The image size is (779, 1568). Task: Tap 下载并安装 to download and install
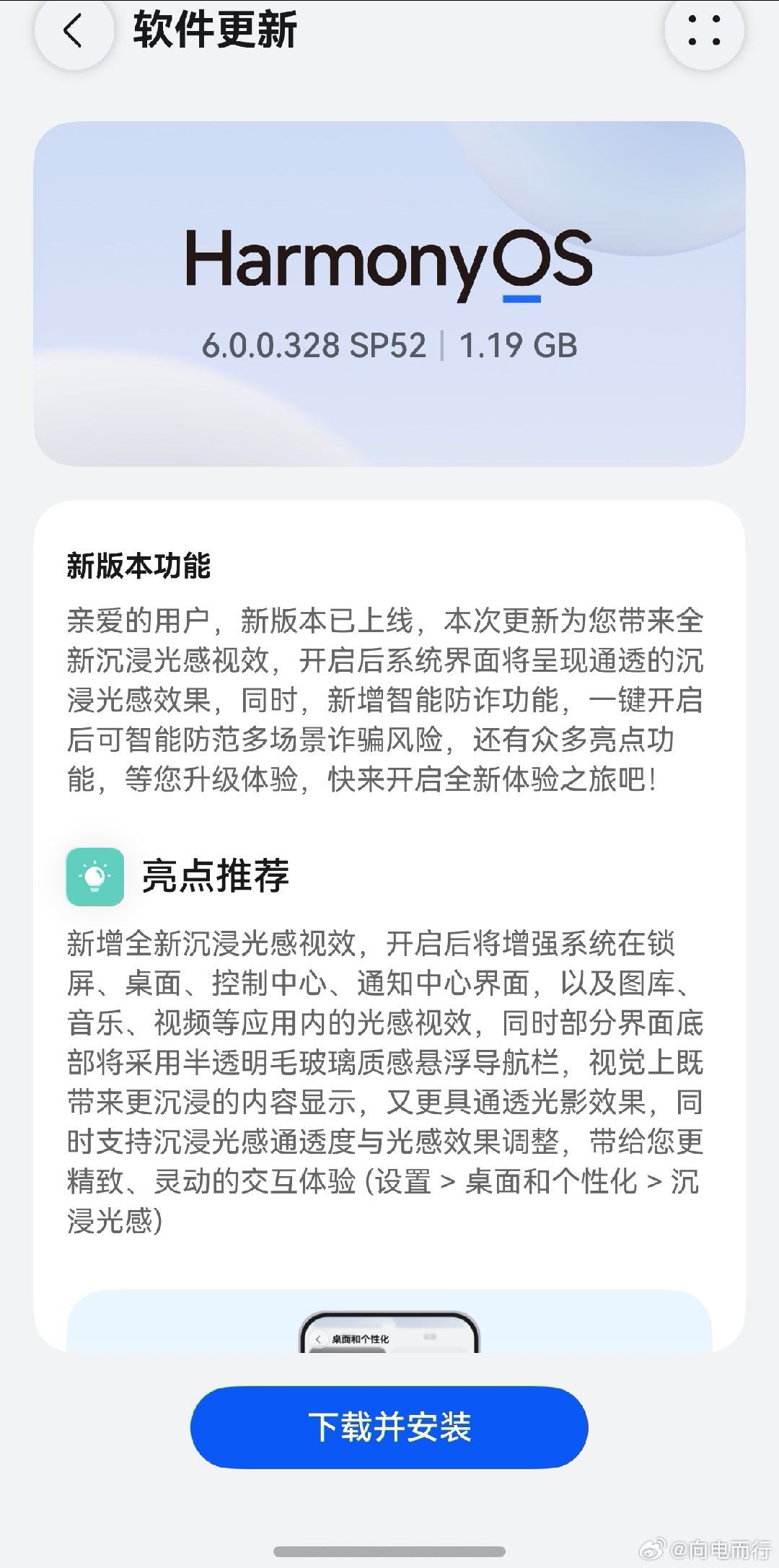click(389, 1427)
